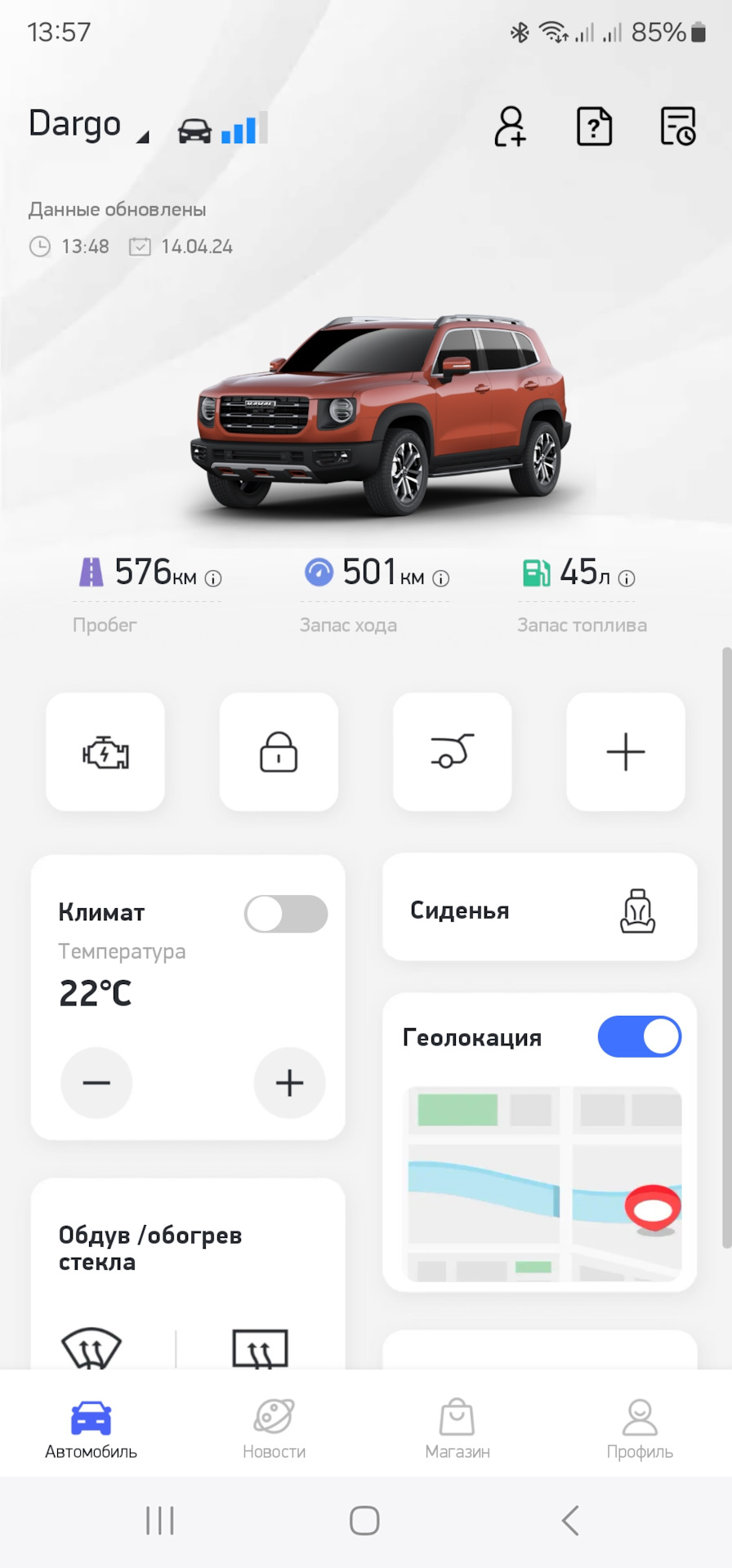Decrease climate temperature with minus
732x1568 pixels.
pyautogui.click(x=96, y=1083)
